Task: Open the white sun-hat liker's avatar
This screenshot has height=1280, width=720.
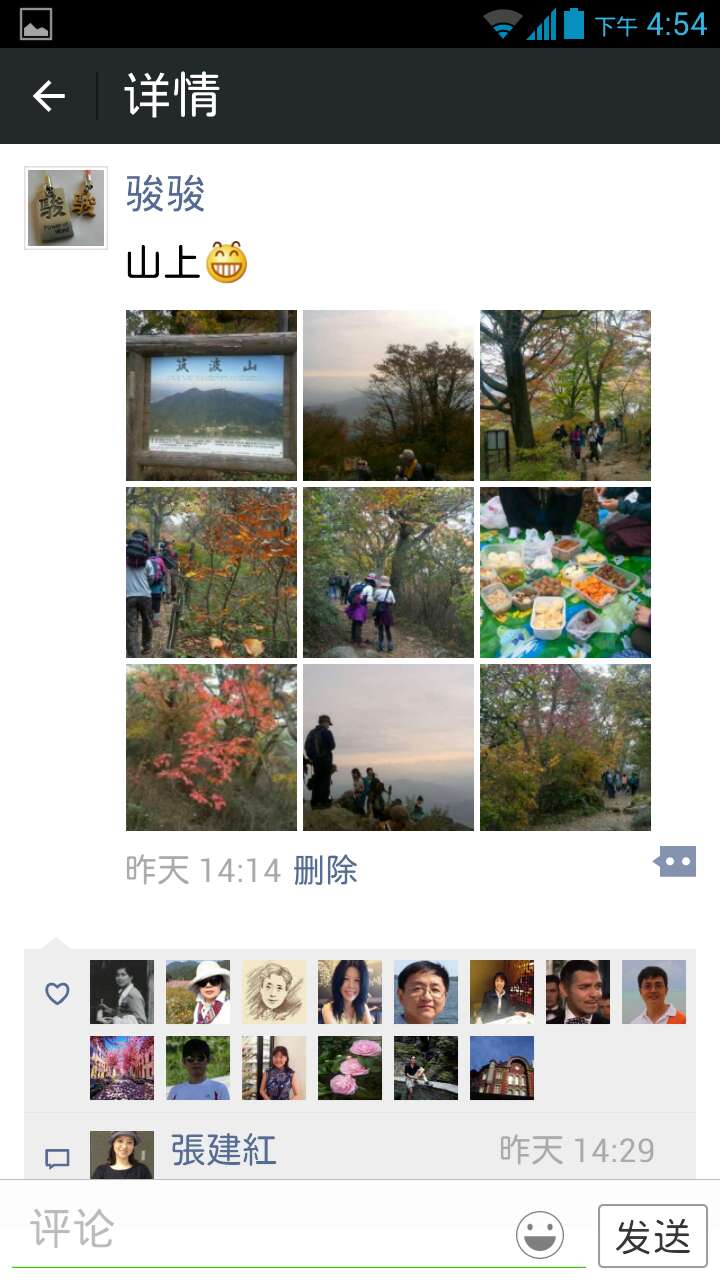Action: click(198, 992)
